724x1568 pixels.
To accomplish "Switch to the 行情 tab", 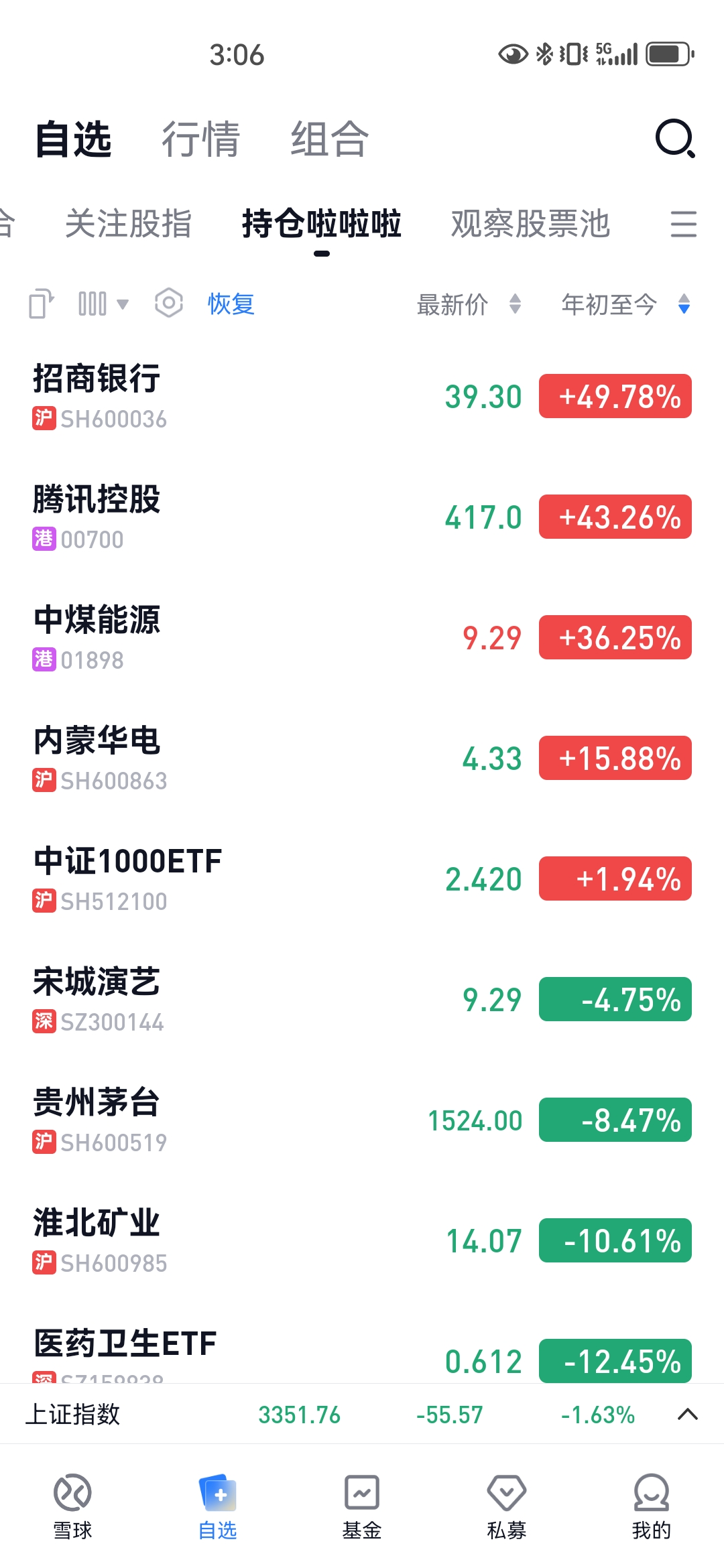I will pyautogui.click(x=200, y=139).
